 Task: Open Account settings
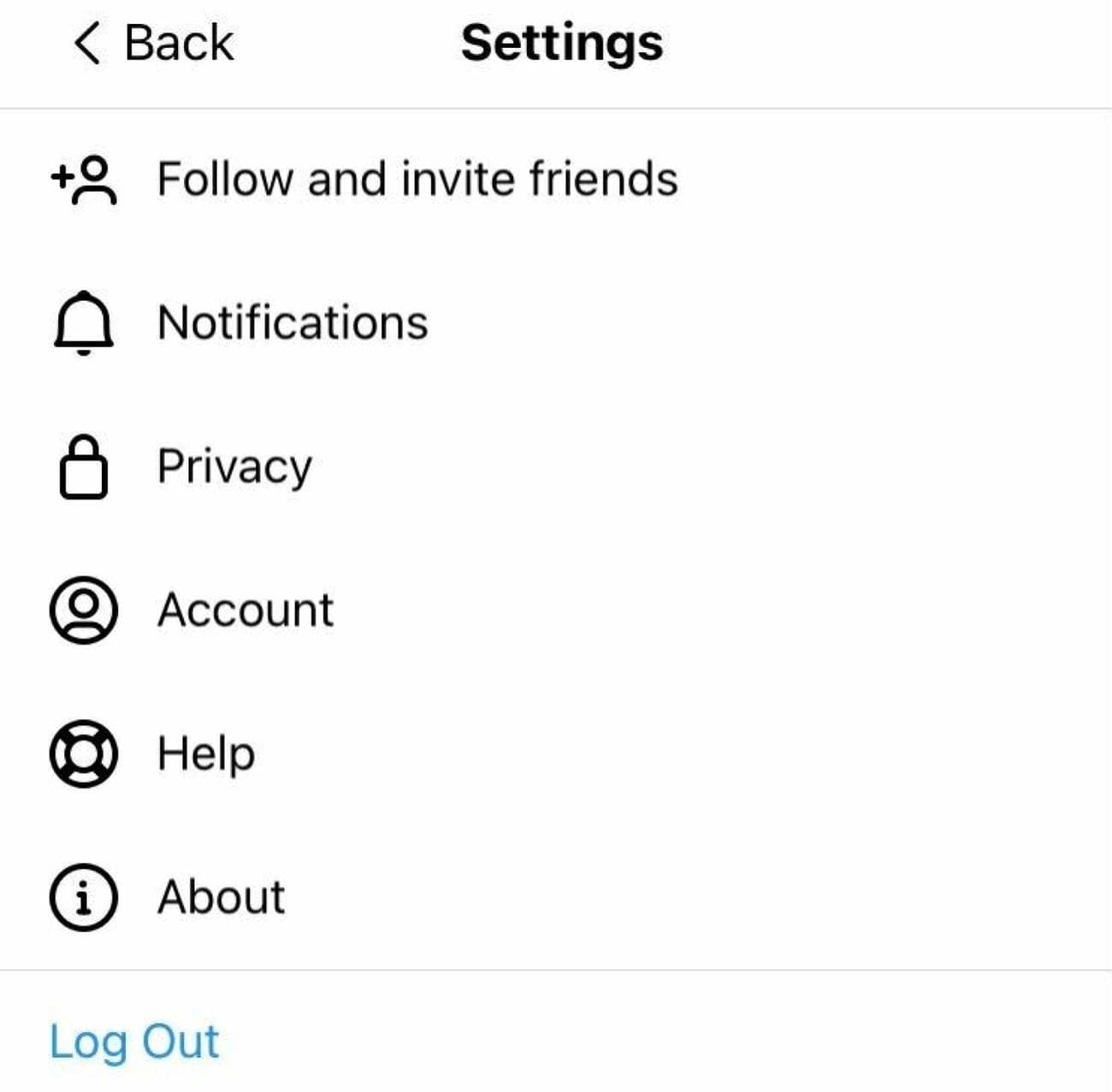point(245,610)
